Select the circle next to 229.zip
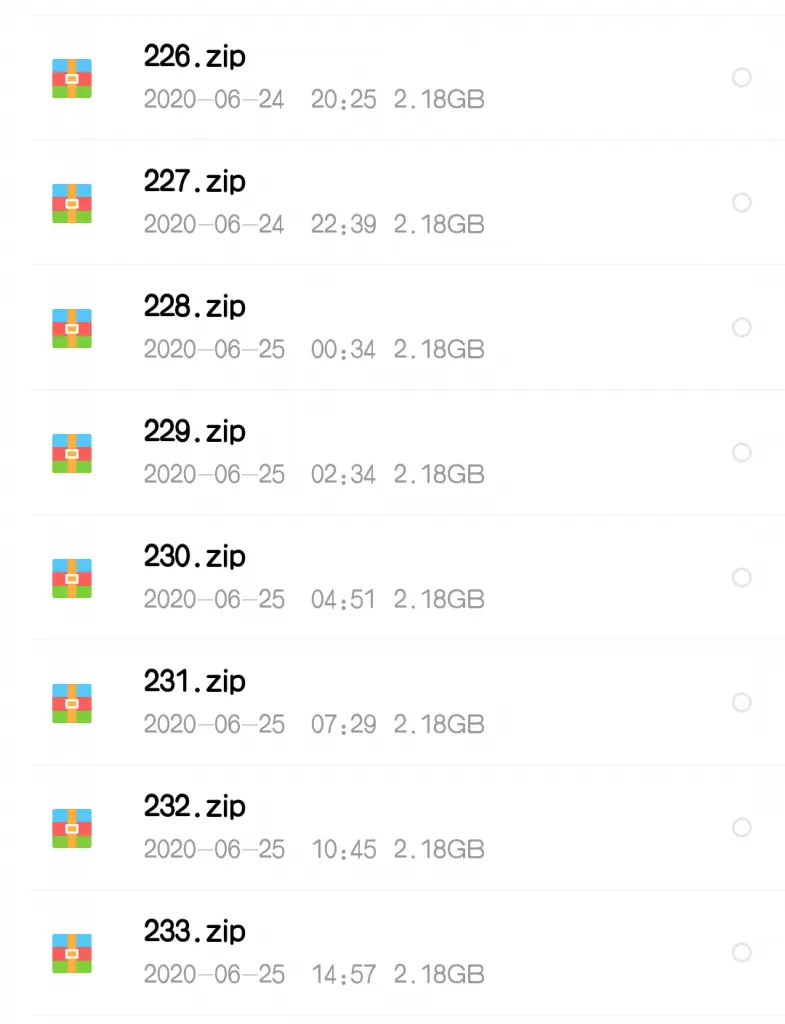The width and height of the screenshot is (785, 1024). [741, 453]
